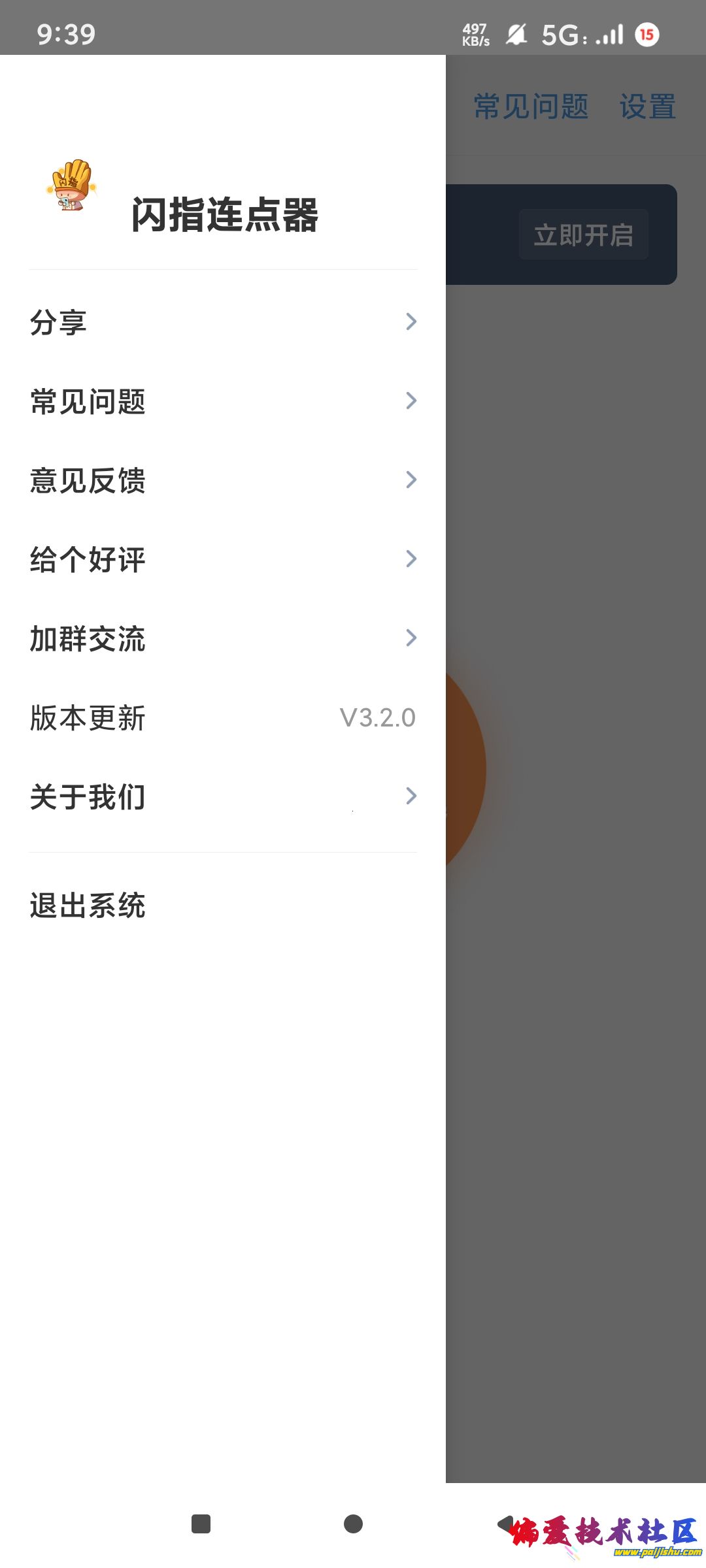Select 给个好评 to rate the app

(222, 559)
